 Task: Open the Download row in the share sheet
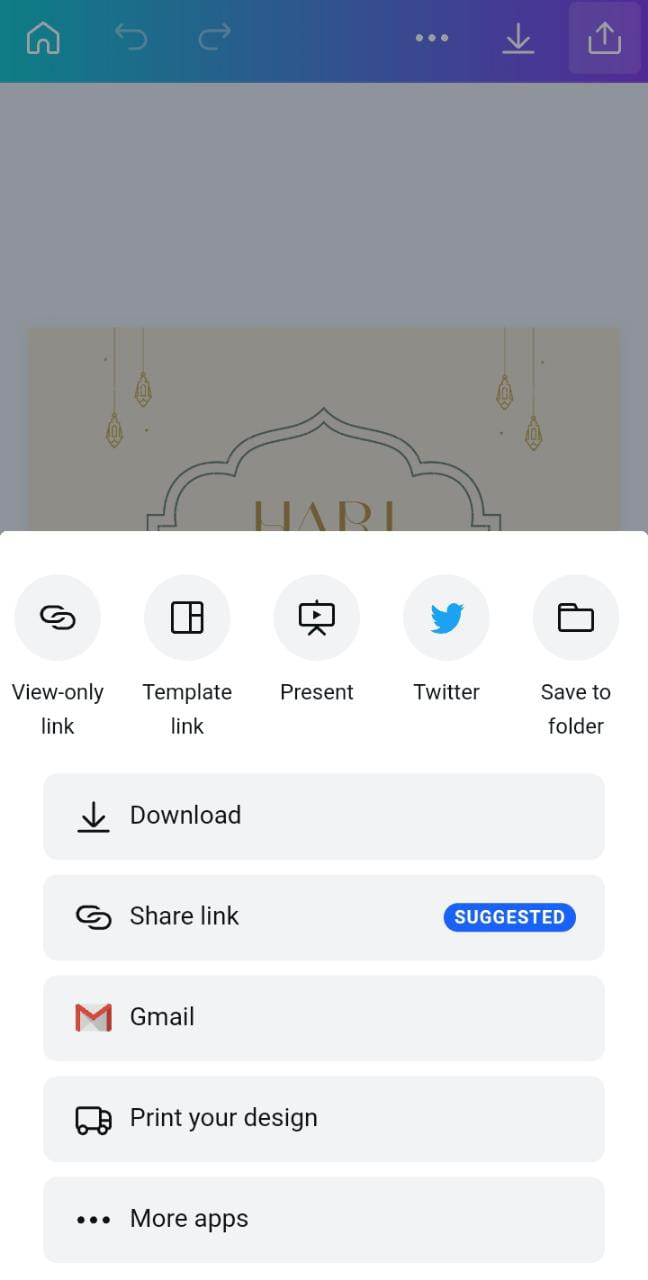(x=324, y=816)
